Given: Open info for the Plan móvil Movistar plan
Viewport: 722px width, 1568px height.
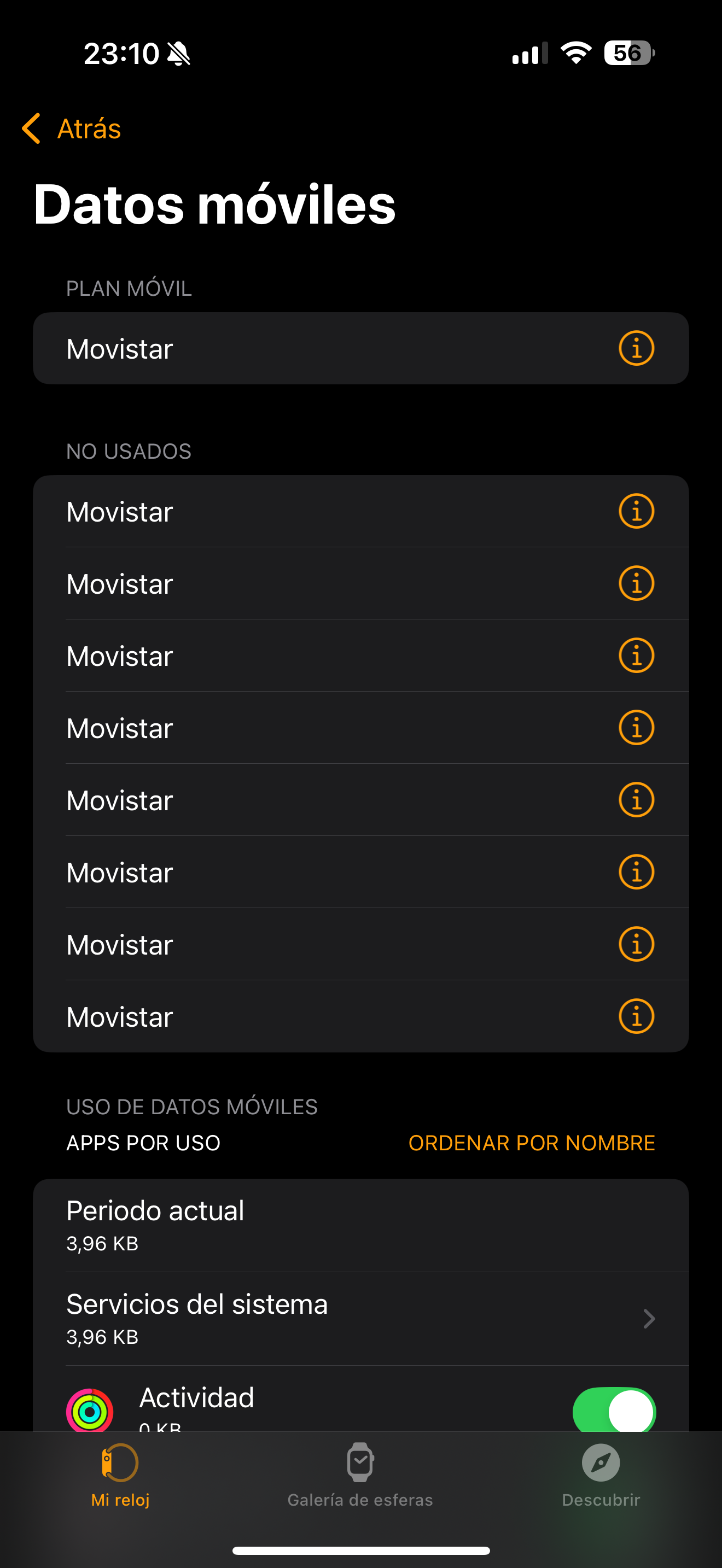Looking at the screenshot, I should (x=636, y=349).
